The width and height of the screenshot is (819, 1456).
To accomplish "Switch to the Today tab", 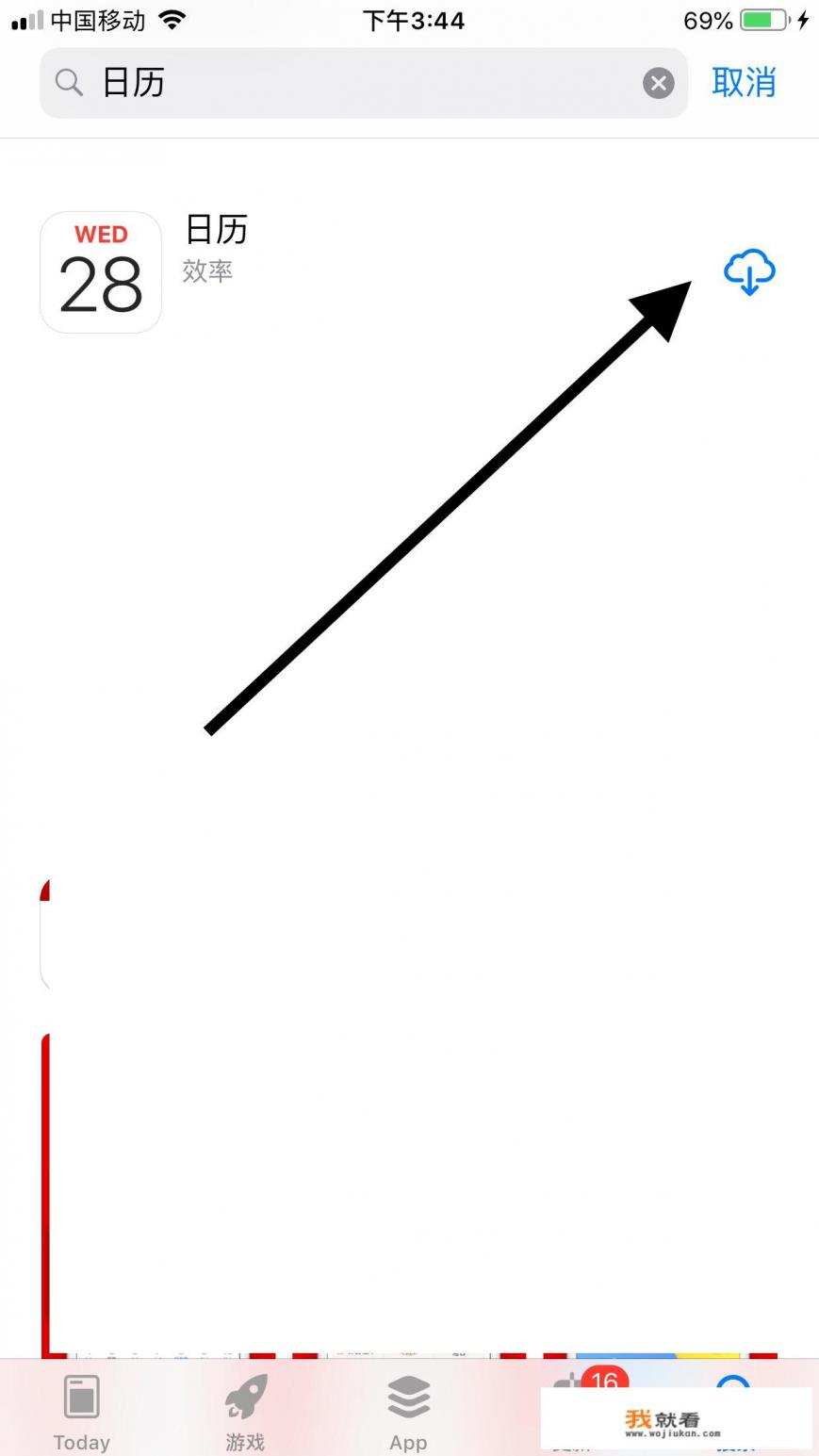I will pyautogui.click(x=81, y=1411).
